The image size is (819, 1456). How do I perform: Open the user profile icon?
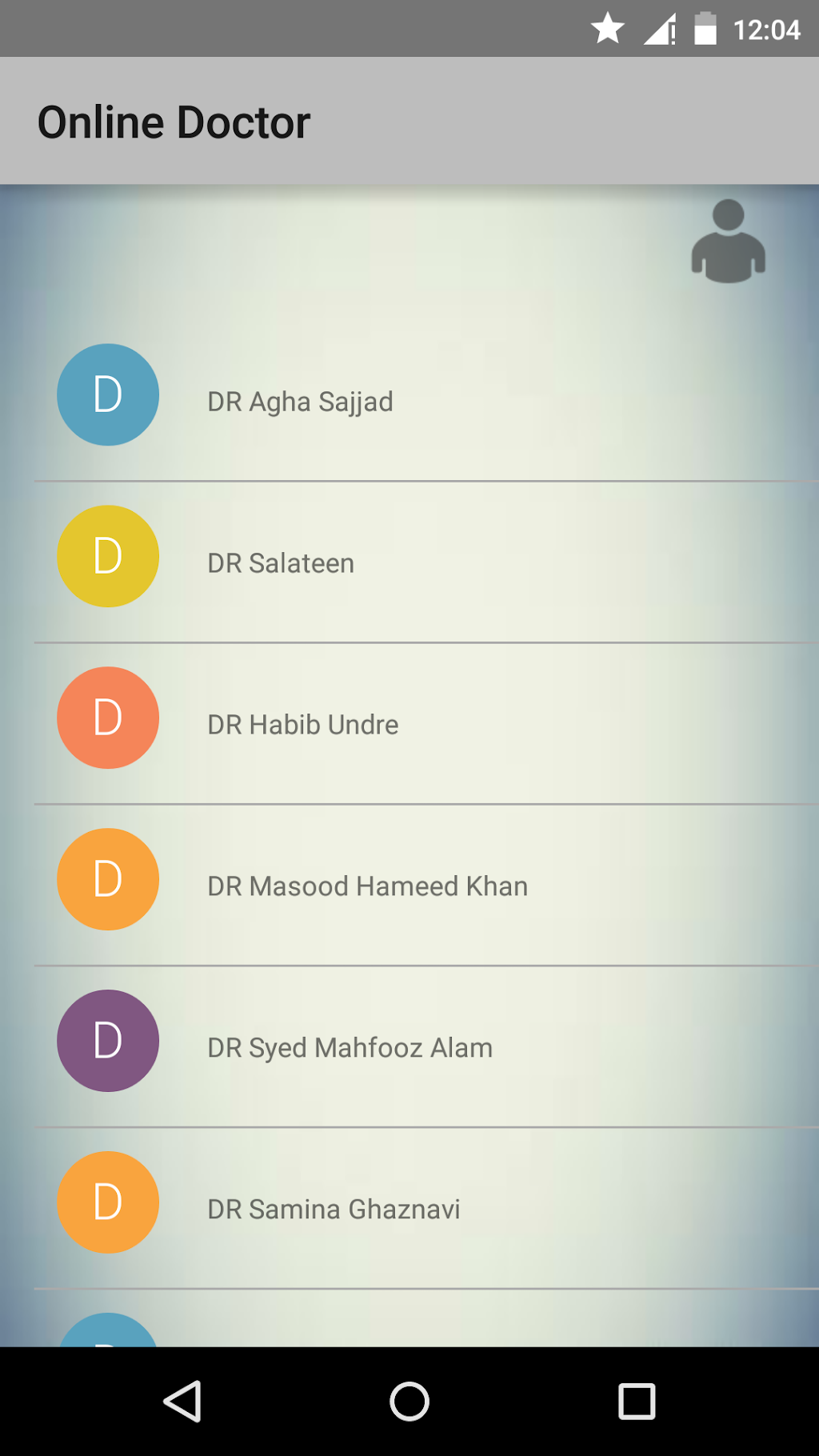point(728,242)
